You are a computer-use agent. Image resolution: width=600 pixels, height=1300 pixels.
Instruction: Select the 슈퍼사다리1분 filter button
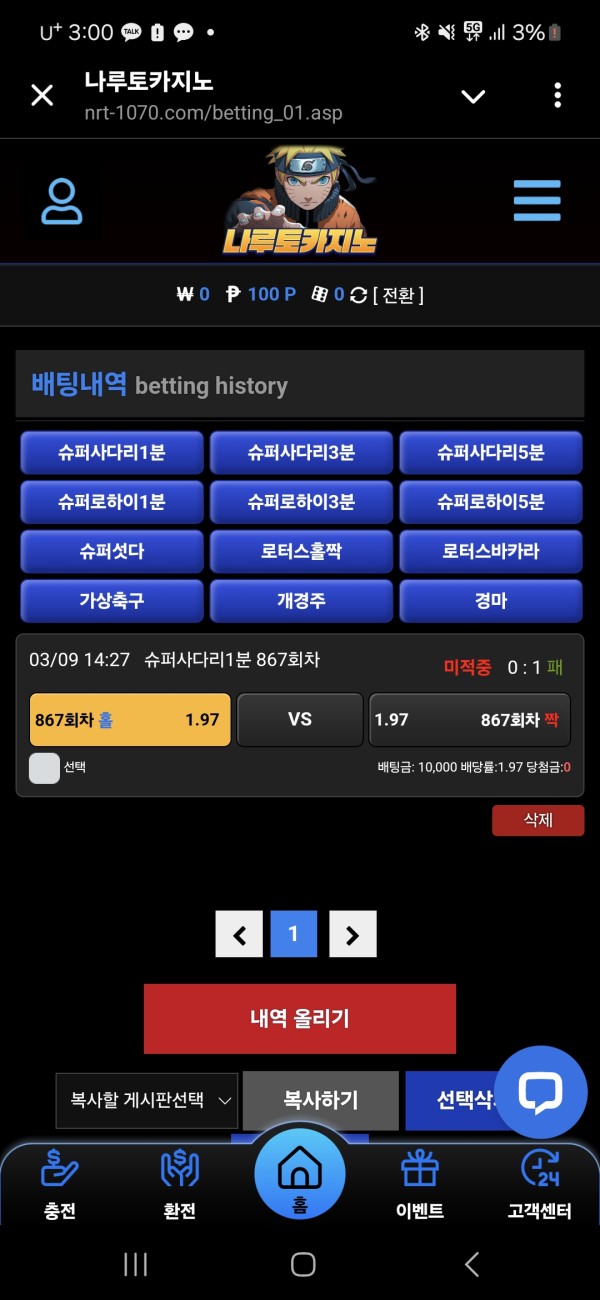112,453
